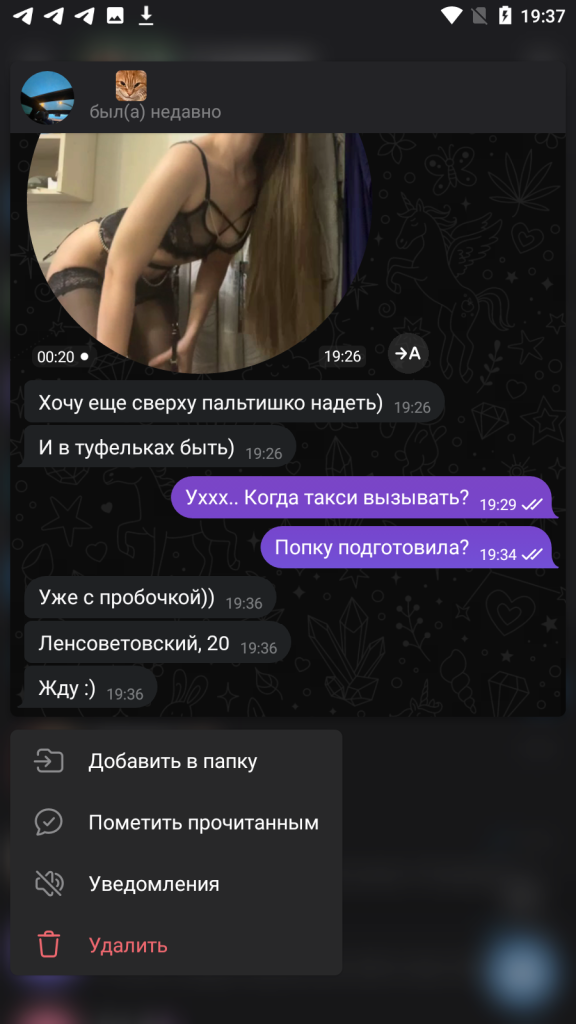Tap the transcribe →A button on video

[408, 354]
